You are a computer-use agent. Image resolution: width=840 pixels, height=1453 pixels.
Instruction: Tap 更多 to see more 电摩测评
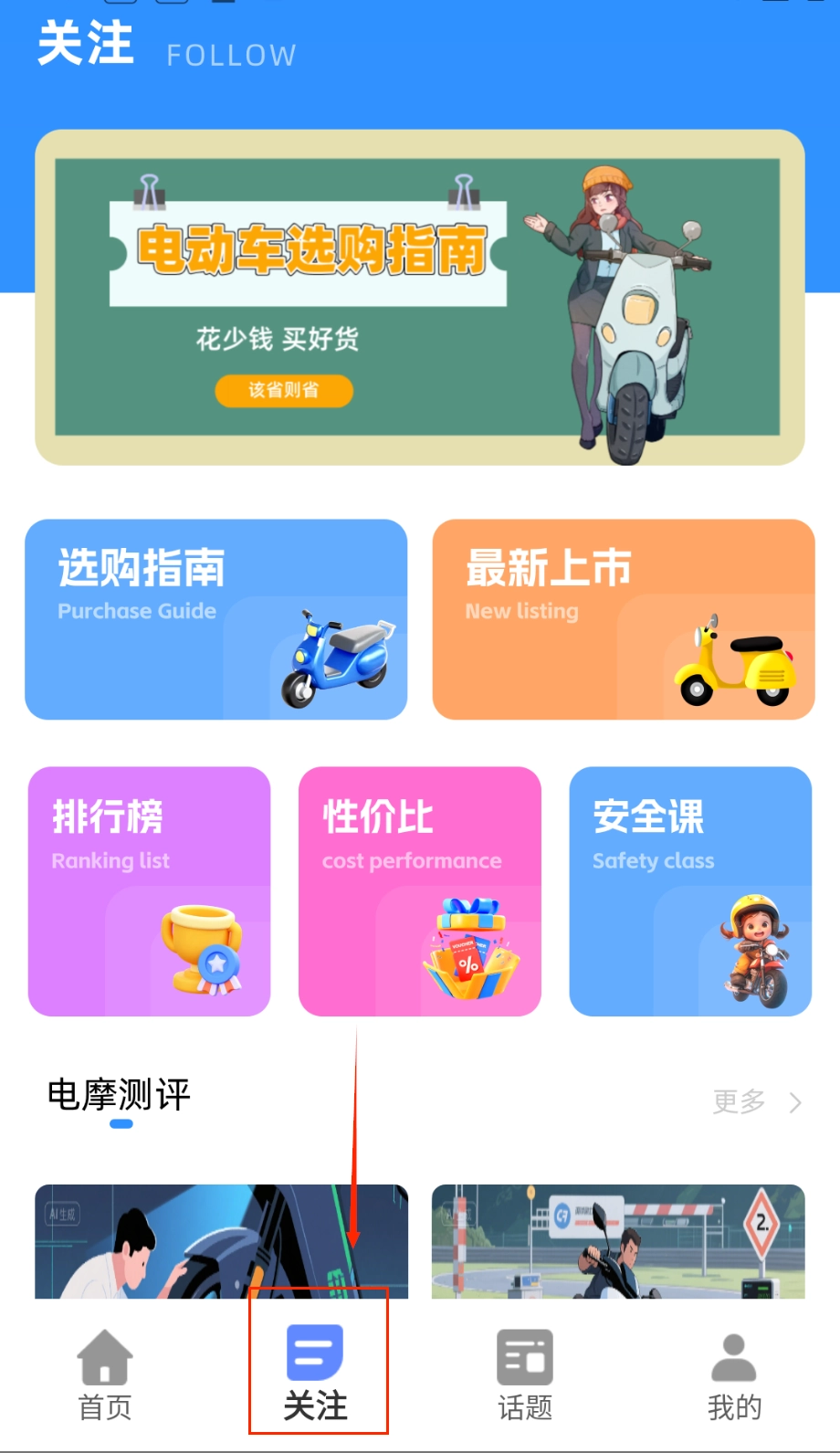pyautogui.click(x=755, y=1102)
